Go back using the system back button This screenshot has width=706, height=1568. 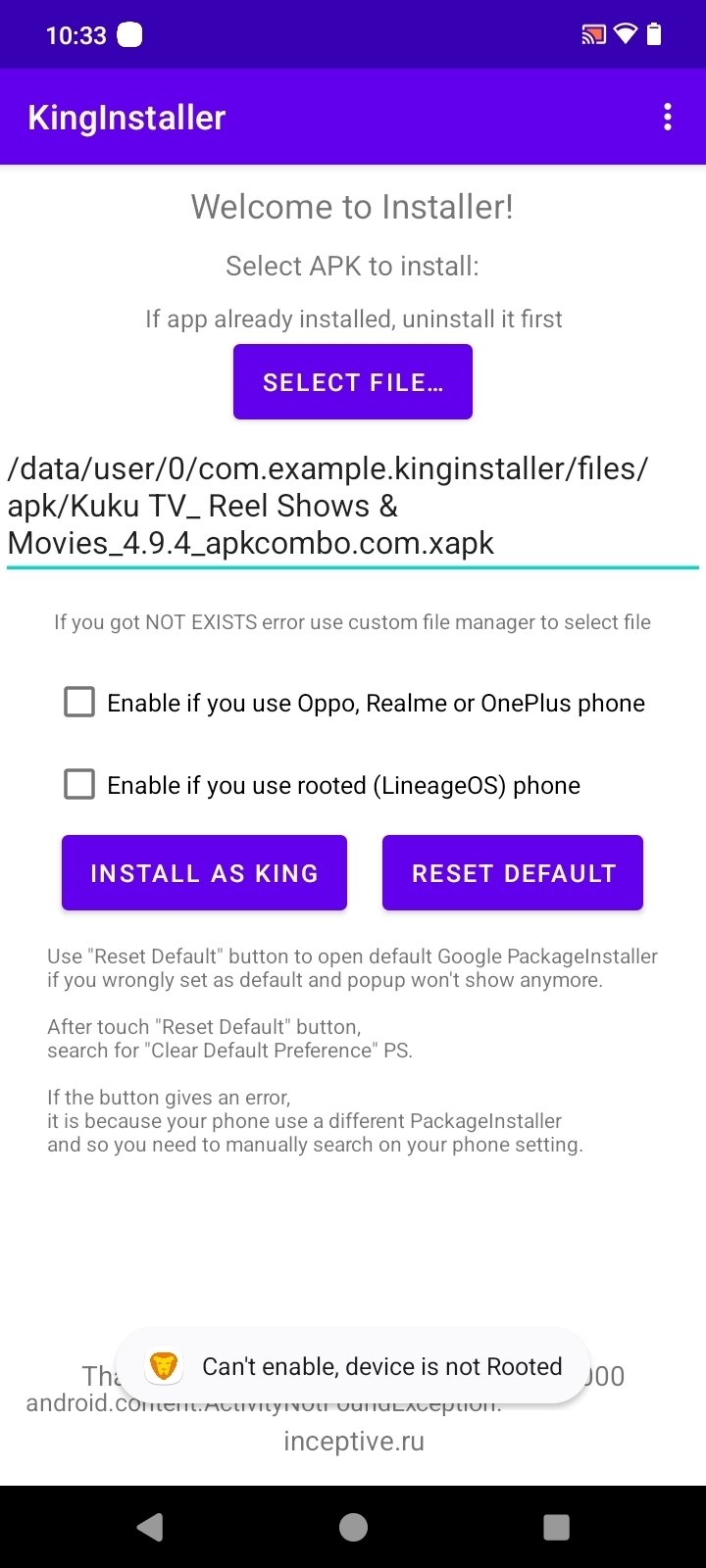point(150,1527)
